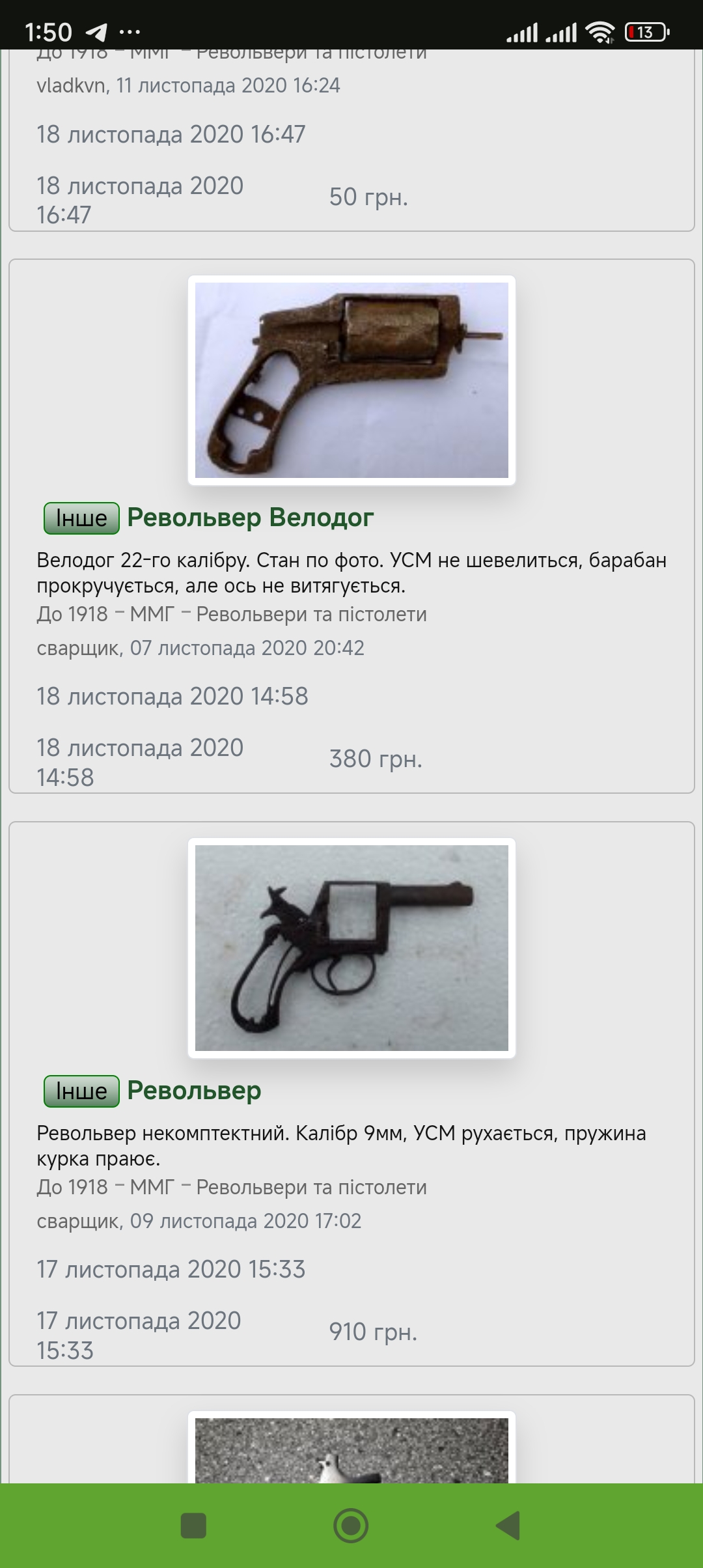Open the Велодог revolver photo

(351, 380)
